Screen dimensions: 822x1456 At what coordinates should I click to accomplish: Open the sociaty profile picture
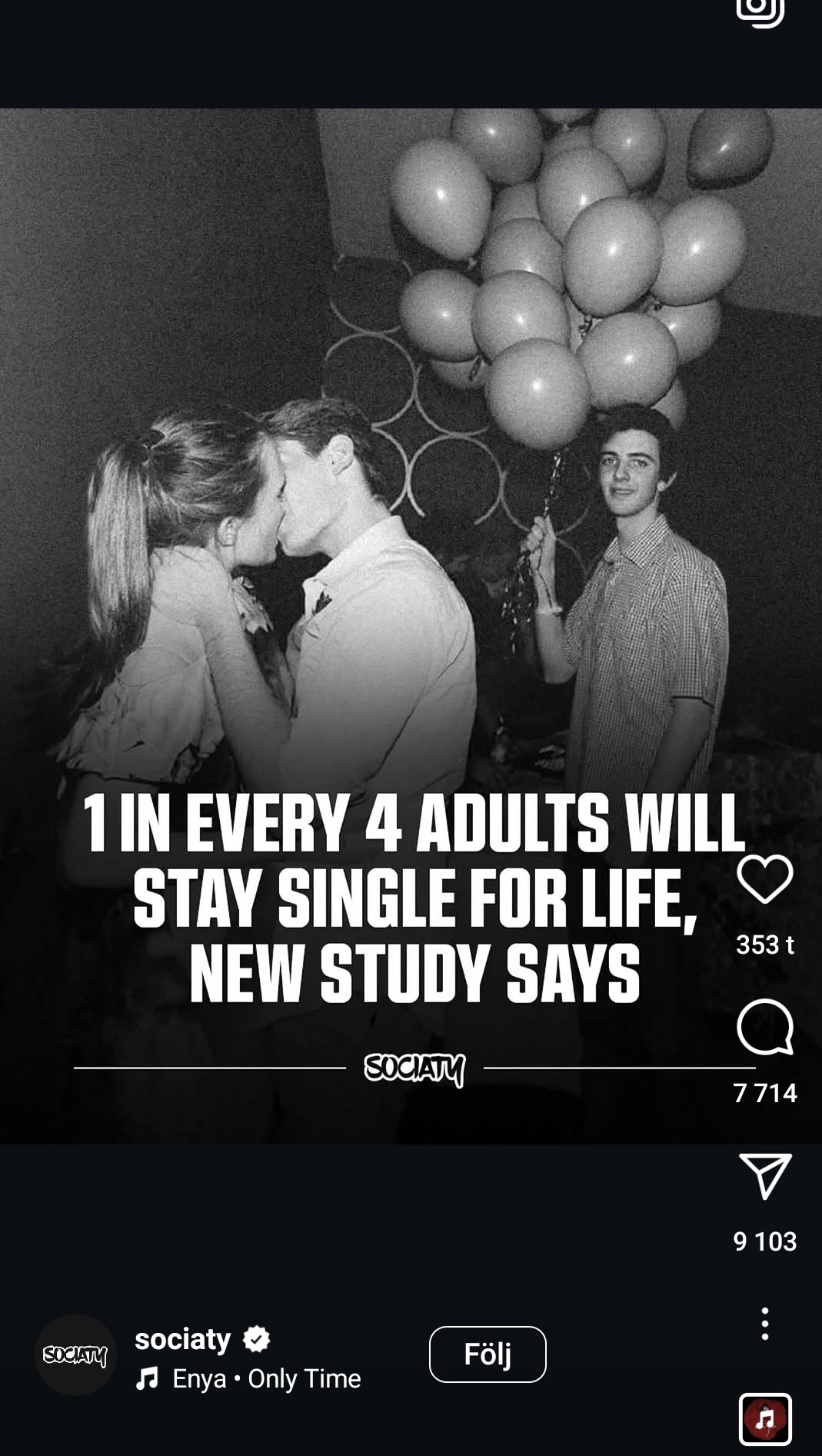click(75, 1355)
